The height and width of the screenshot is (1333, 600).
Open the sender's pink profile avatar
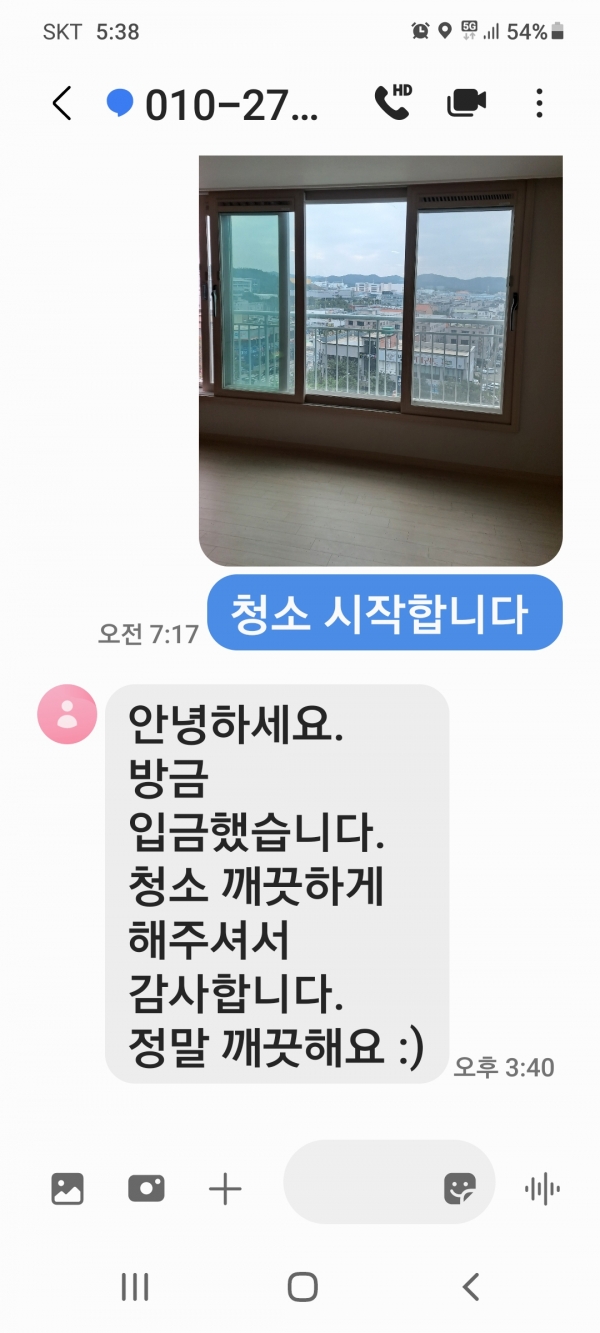[67, 714]
